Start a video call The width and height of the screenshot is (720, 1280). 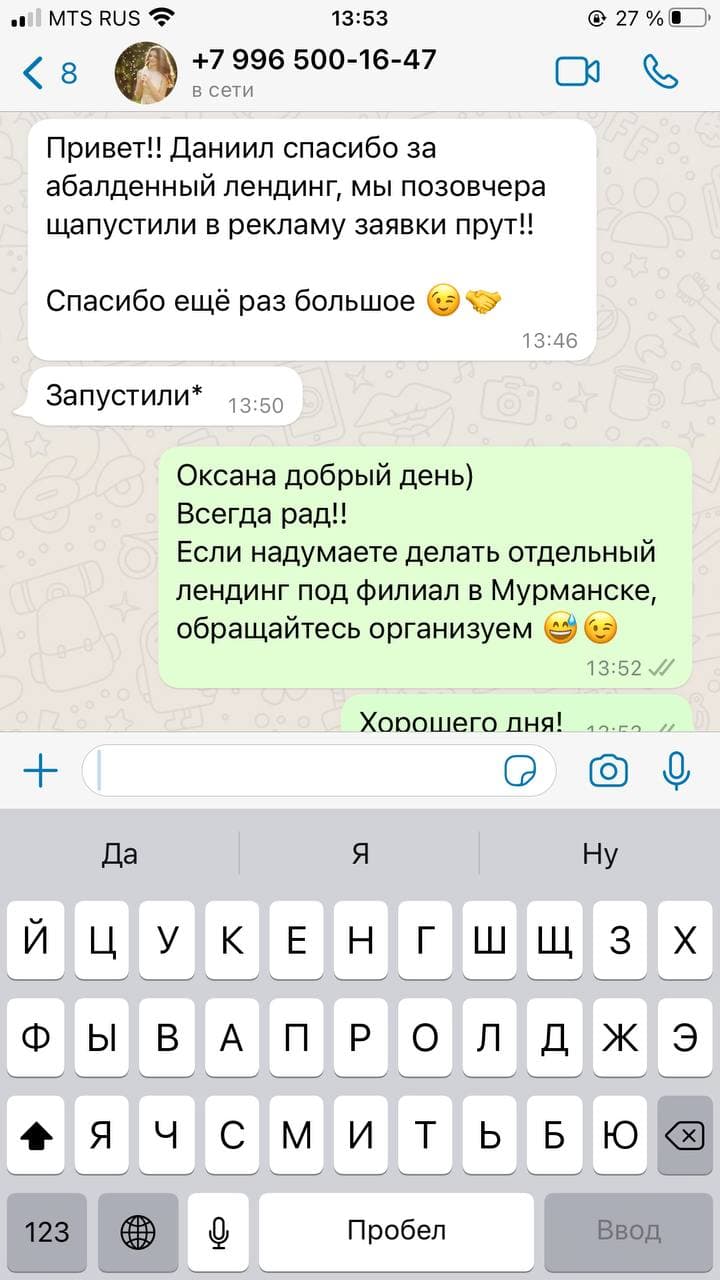click(577, 71)
